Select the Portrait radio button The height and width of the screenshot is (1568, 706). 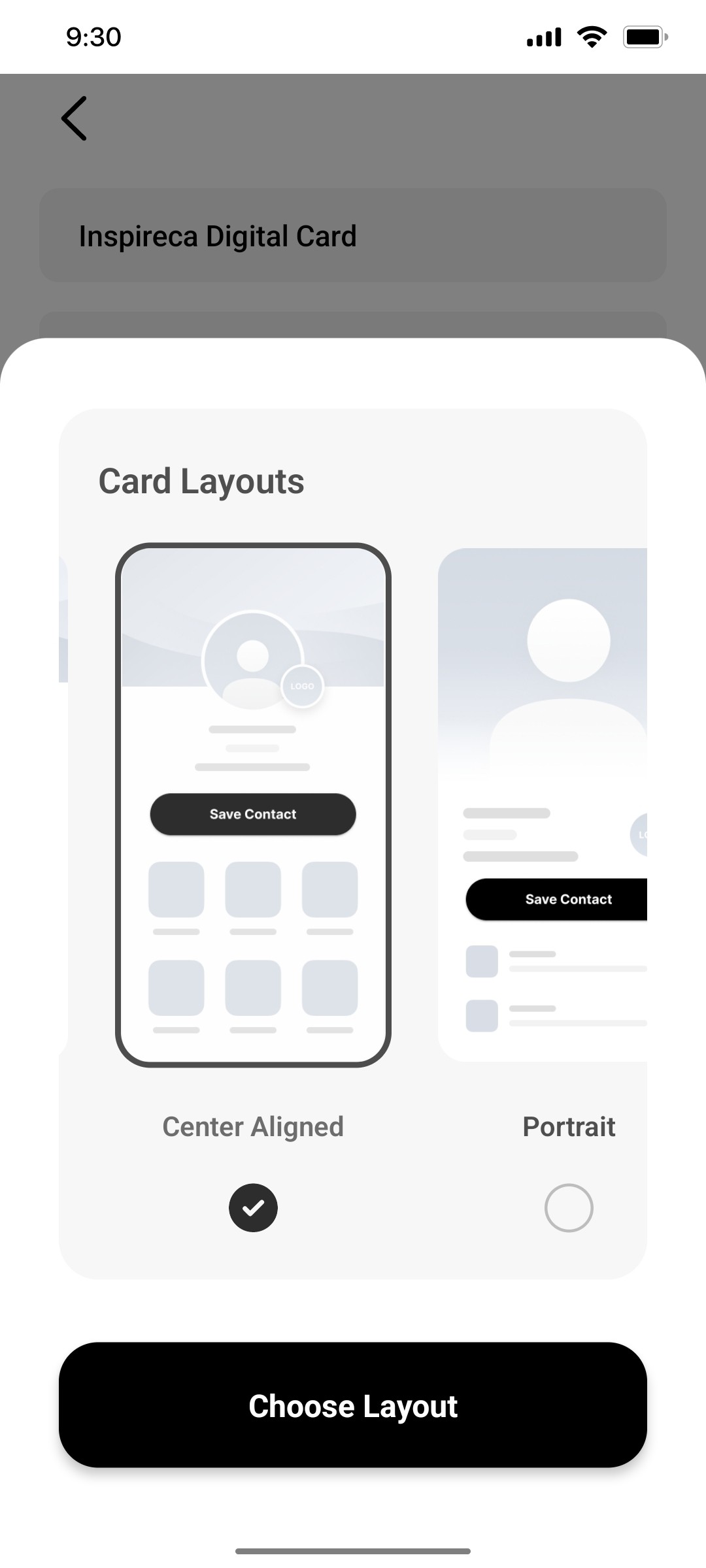click(568, 1207)
